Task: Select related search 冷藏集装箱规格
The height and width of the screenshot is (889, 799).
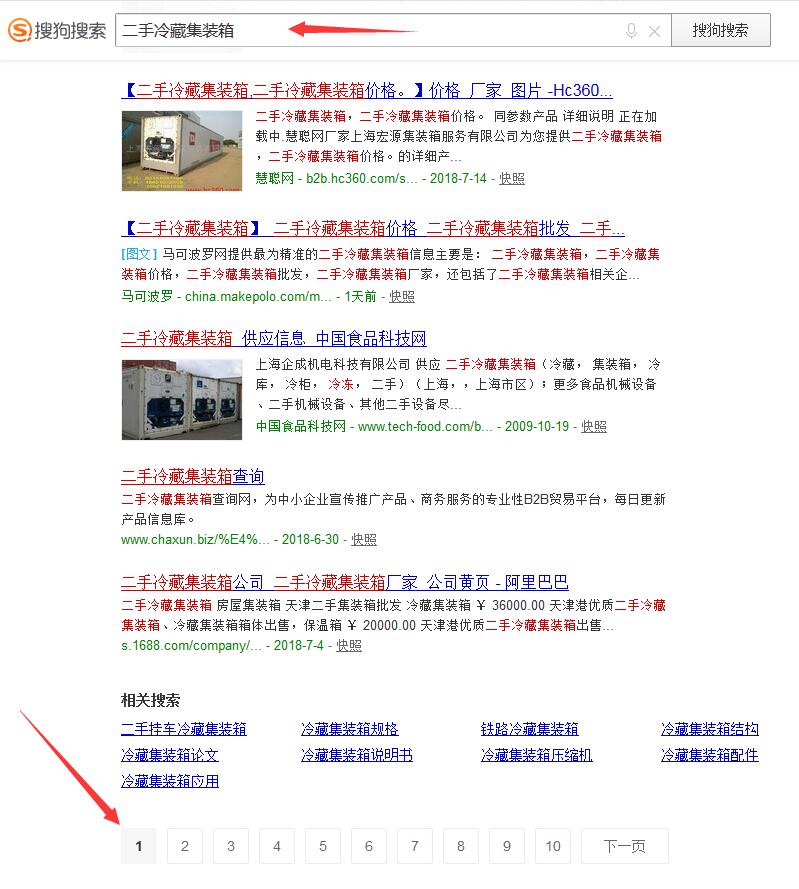Action: pyautogui.click(x=349, y=729)
